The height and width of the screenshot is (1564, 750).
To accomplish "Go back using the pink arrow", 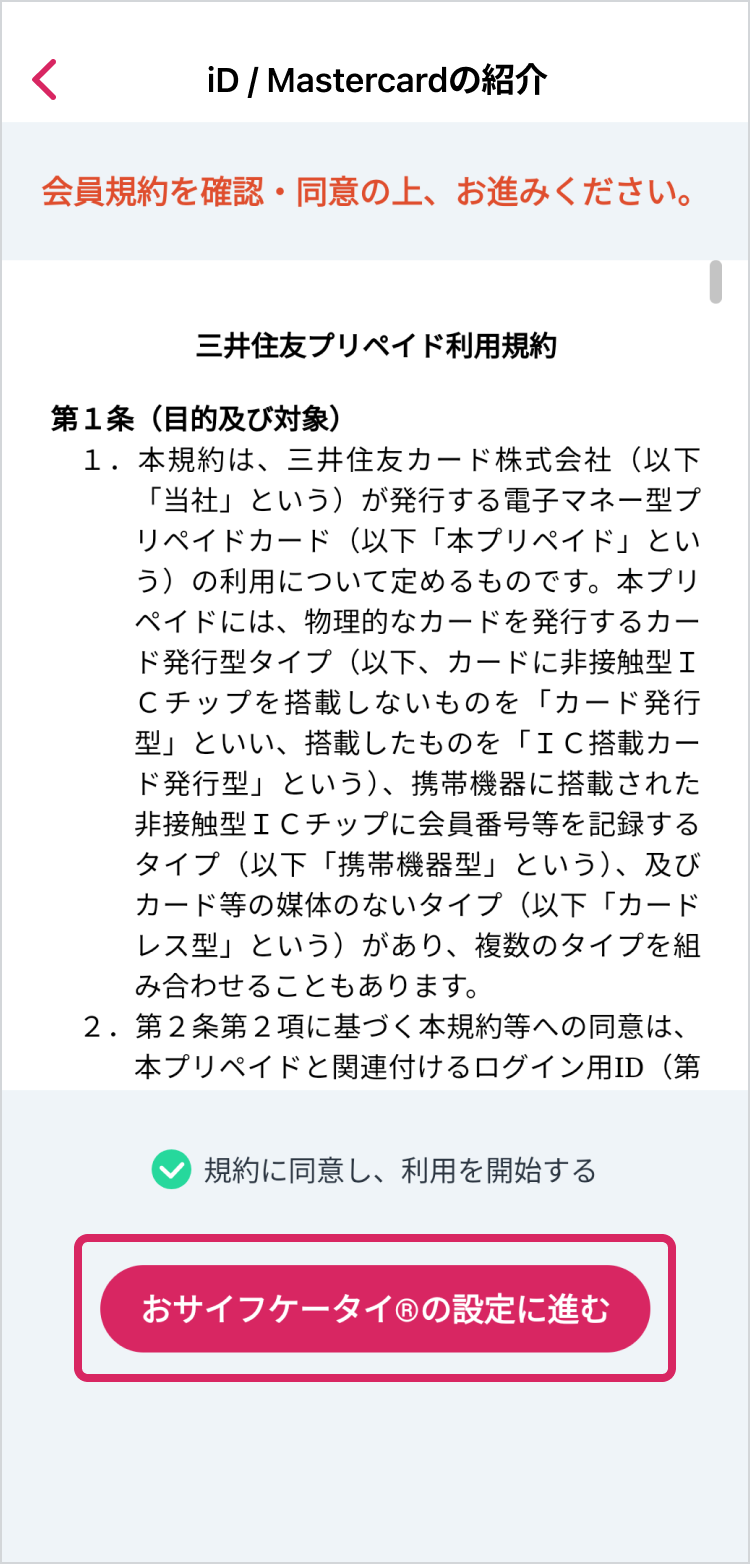I will click(x=45, y=80).
